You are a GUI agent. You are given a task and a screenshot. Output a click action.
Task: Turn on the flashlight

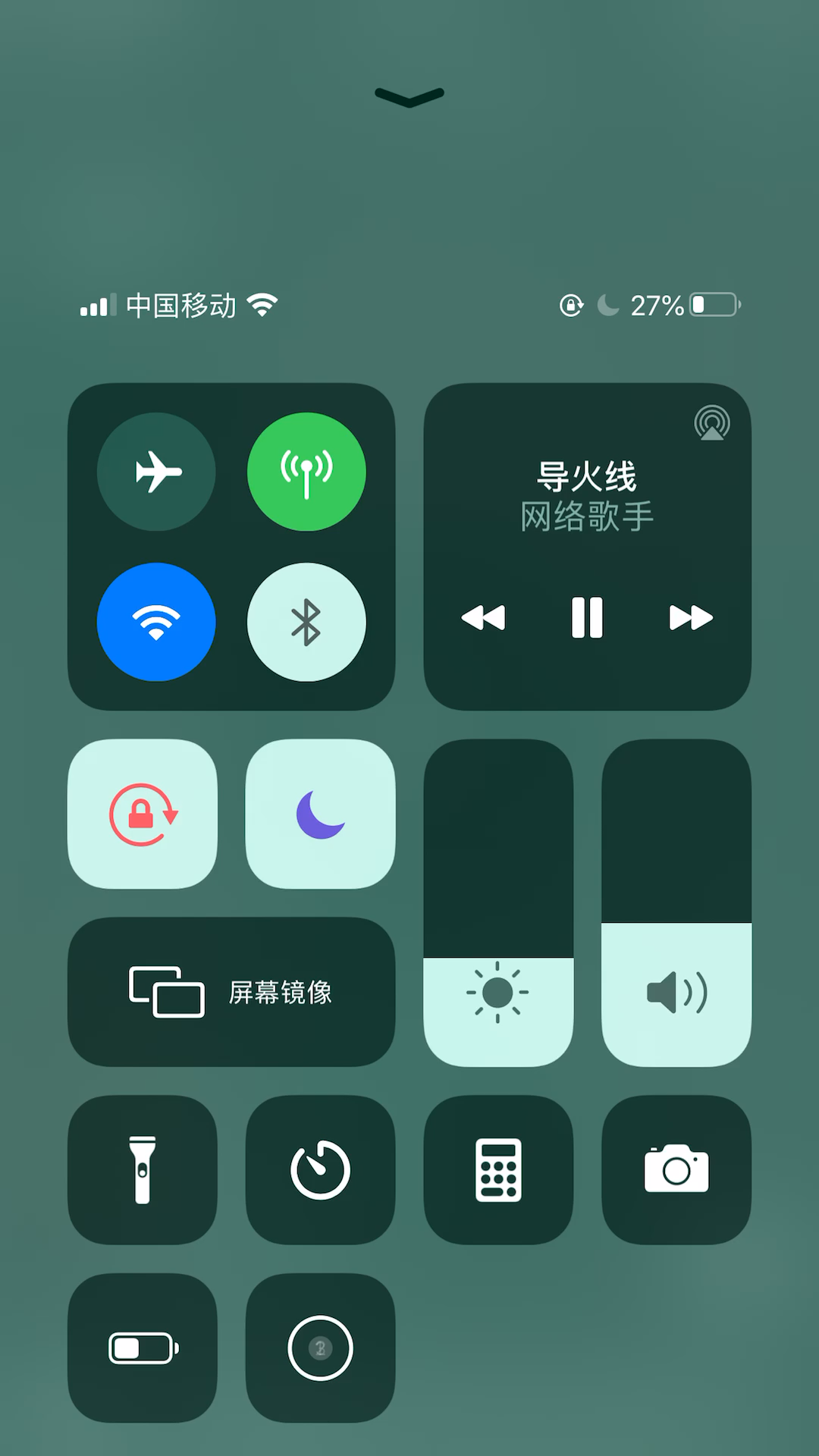coord(143,1169)
